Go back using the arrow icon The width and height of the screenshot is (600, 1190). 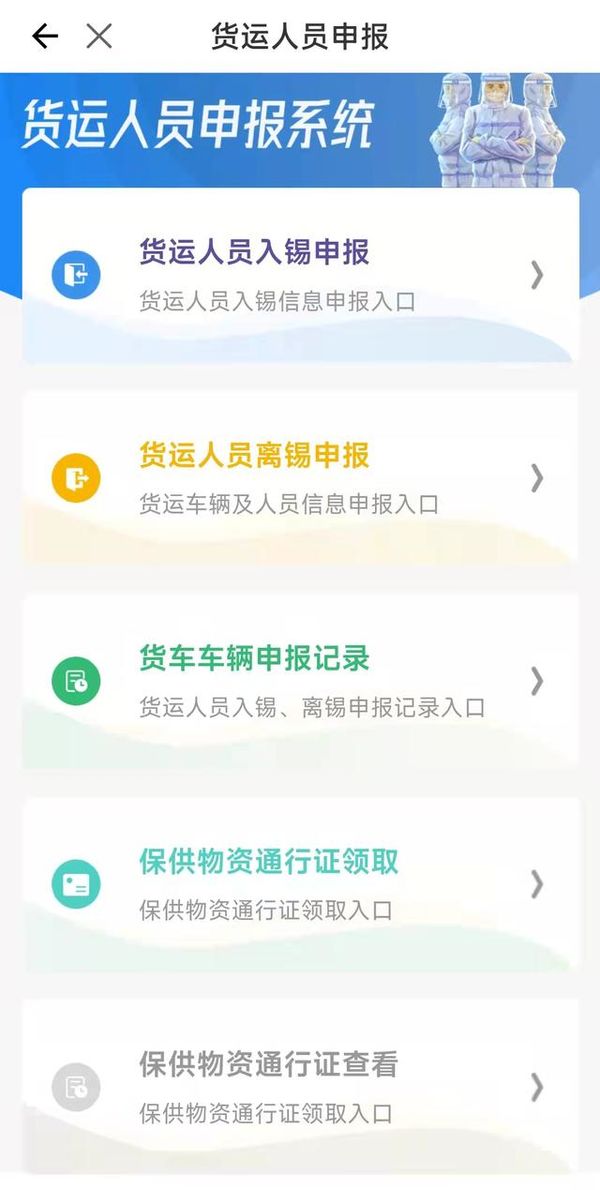pos(45,37)
